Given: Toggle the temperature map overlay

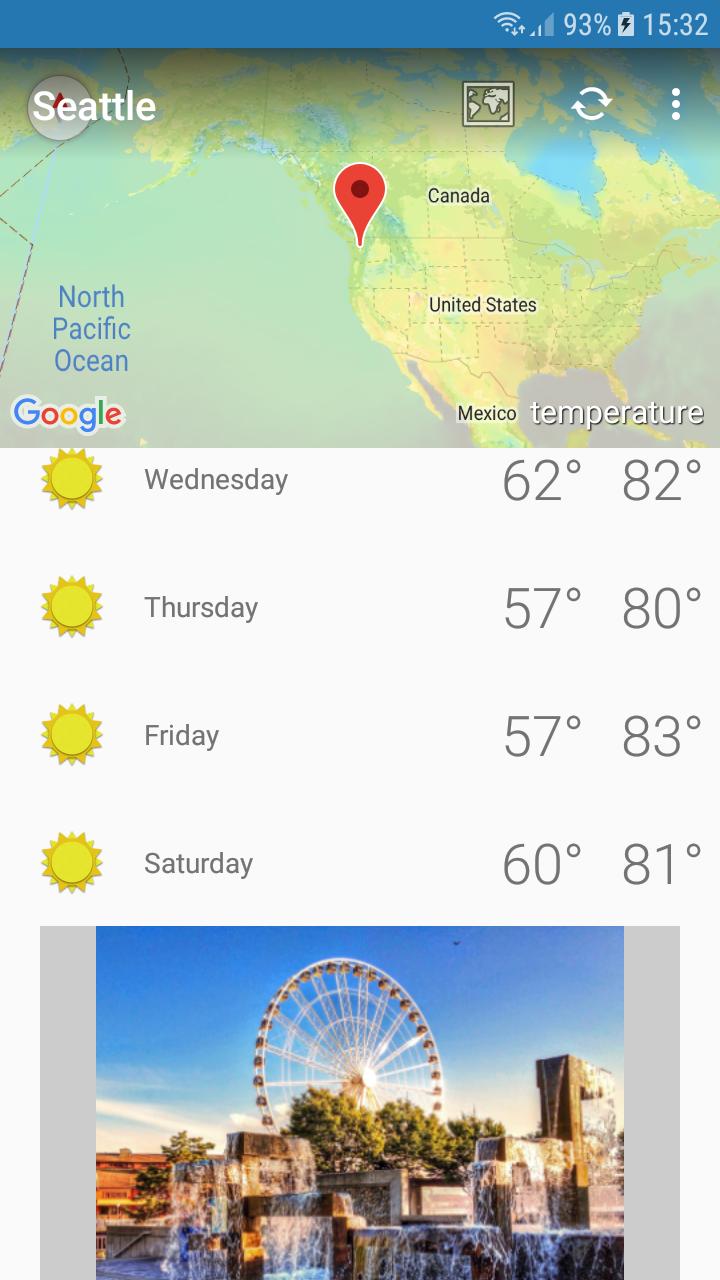Looking at the screenshot, I should pos(617,411).
